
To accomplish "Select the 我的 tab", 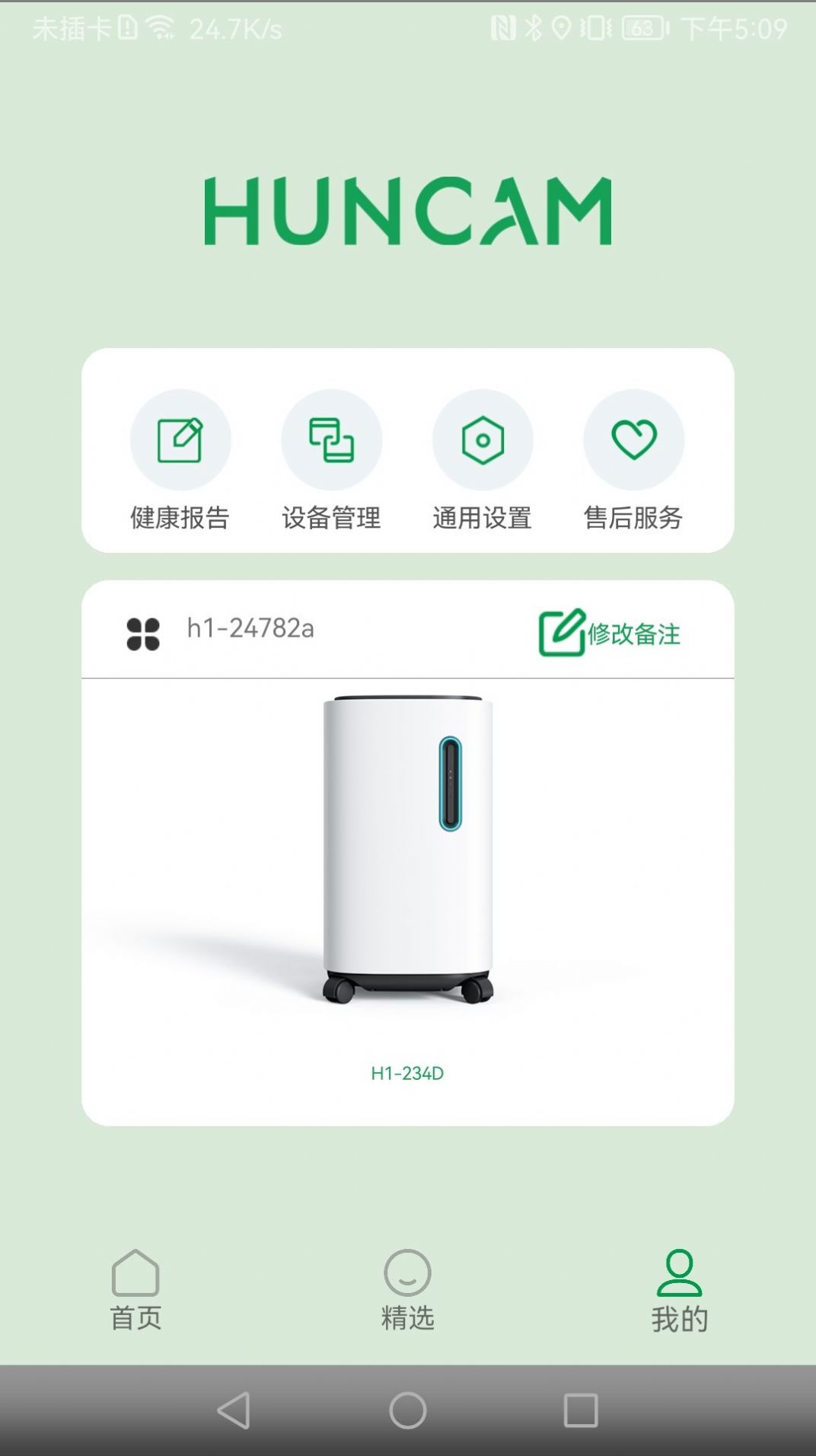I will click(680, 1290).
